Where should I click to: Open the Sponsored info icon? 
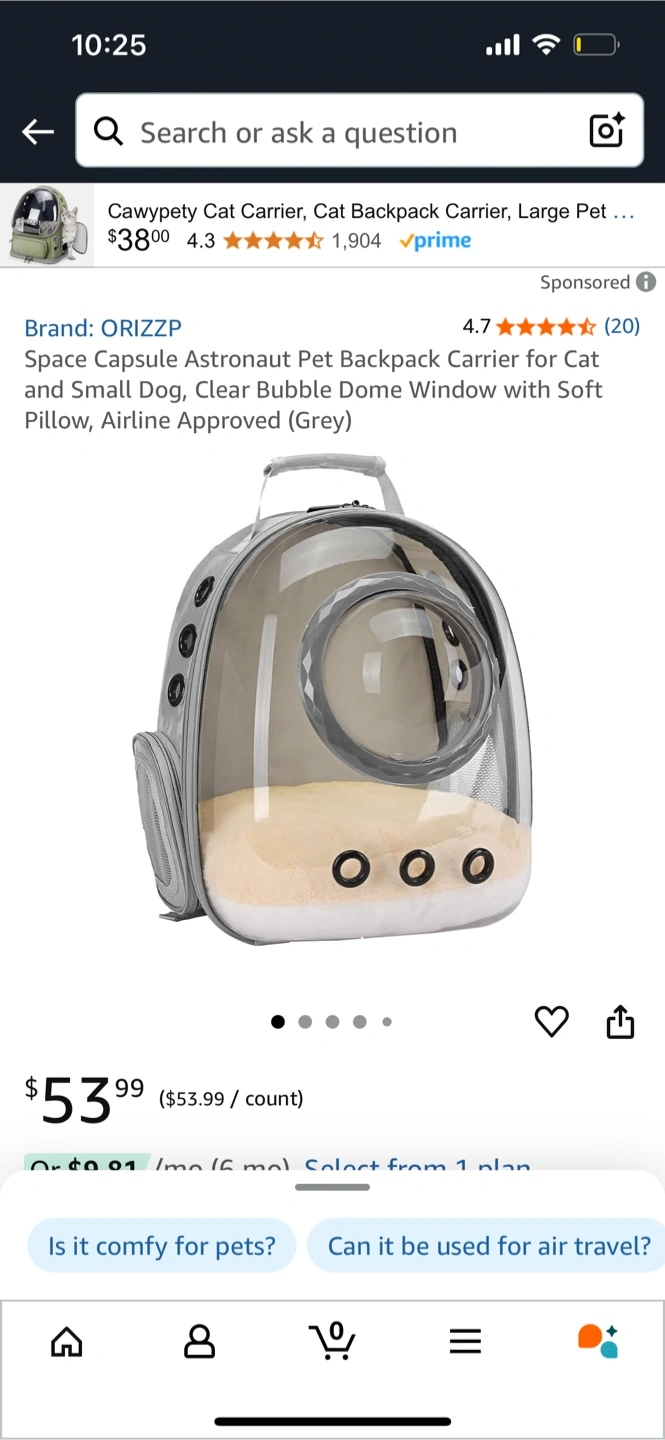647,282
